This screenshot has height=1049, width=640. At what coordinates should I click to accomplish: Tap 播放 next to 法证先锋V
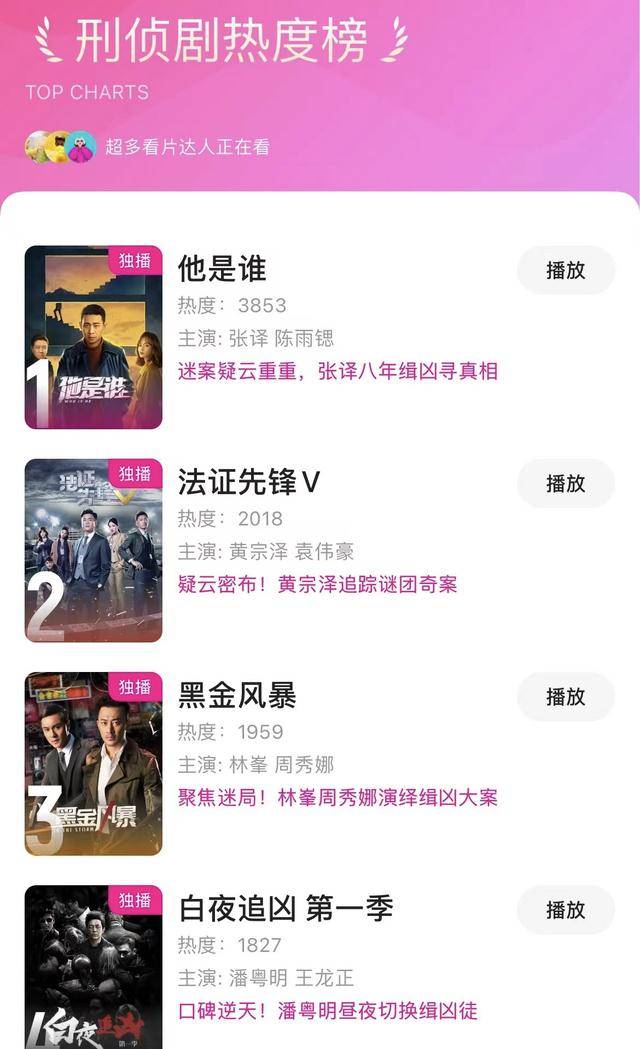(x=565, y=483)
